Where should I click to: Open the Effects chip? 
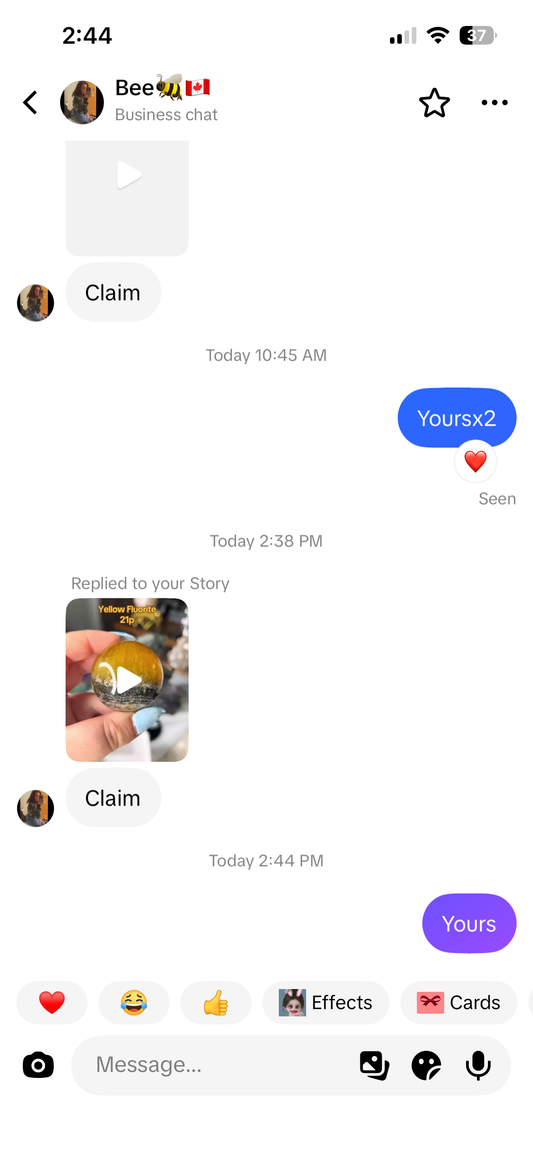pyautogui.click(x=326, y=1002)
